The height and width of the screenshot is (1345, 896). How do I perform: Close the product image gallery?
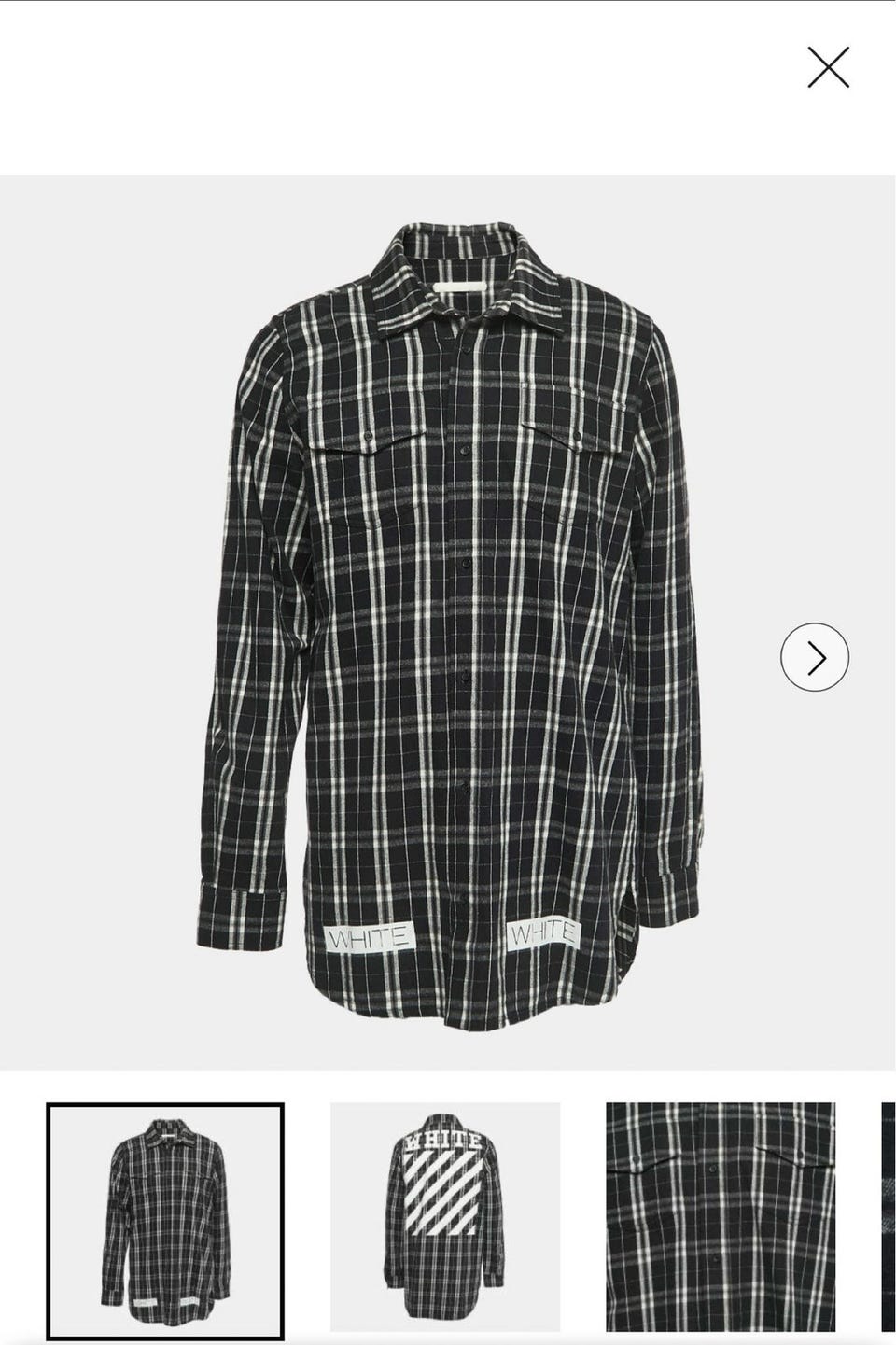point(828,68)
